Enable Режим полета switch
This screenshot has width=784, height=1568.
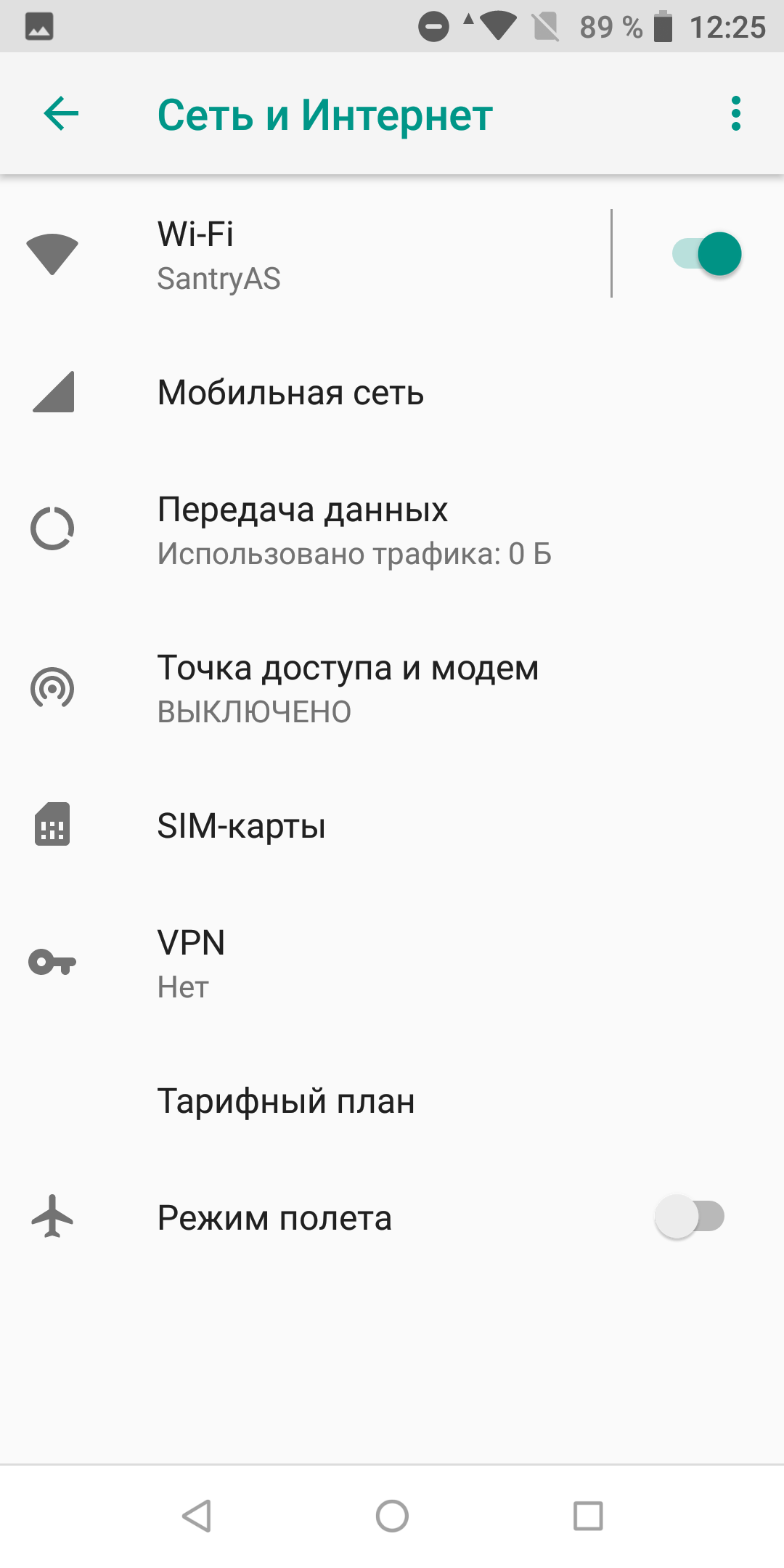pos(690,1217)
